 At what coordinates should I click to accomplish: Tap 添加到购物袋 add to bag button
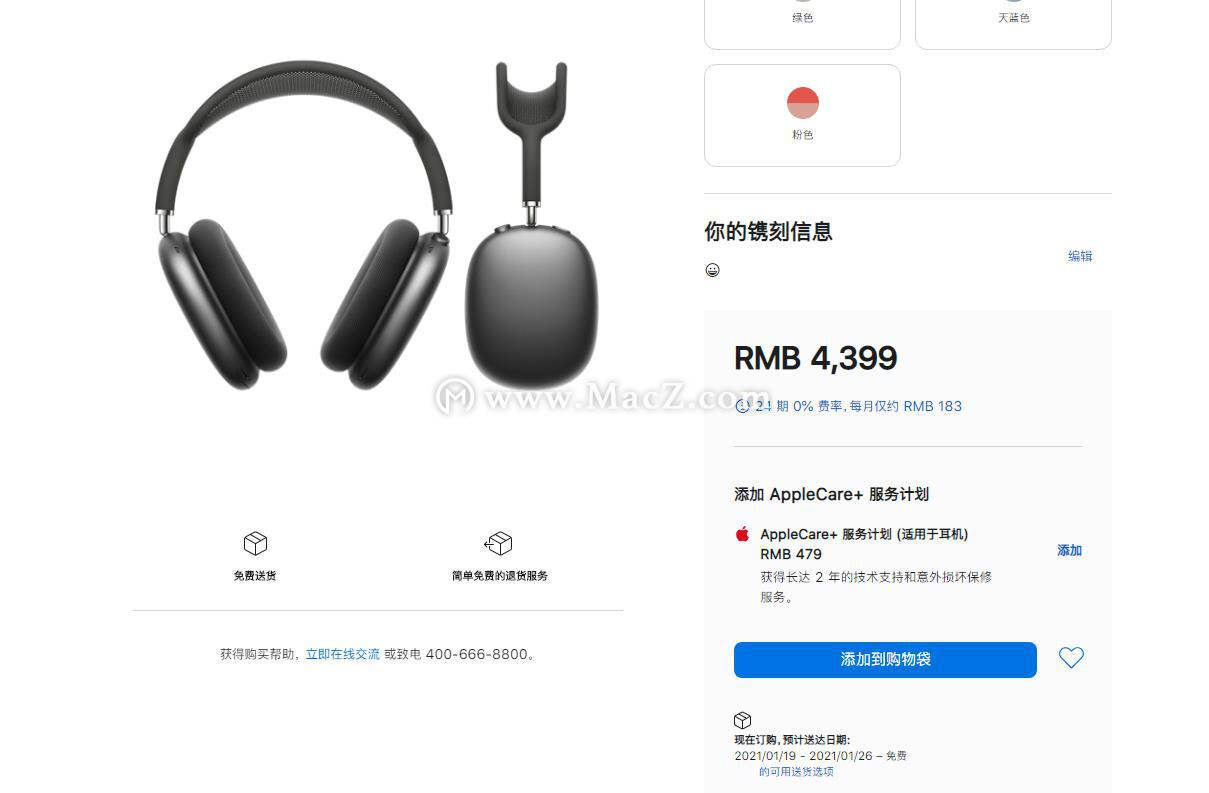[885, 660]
